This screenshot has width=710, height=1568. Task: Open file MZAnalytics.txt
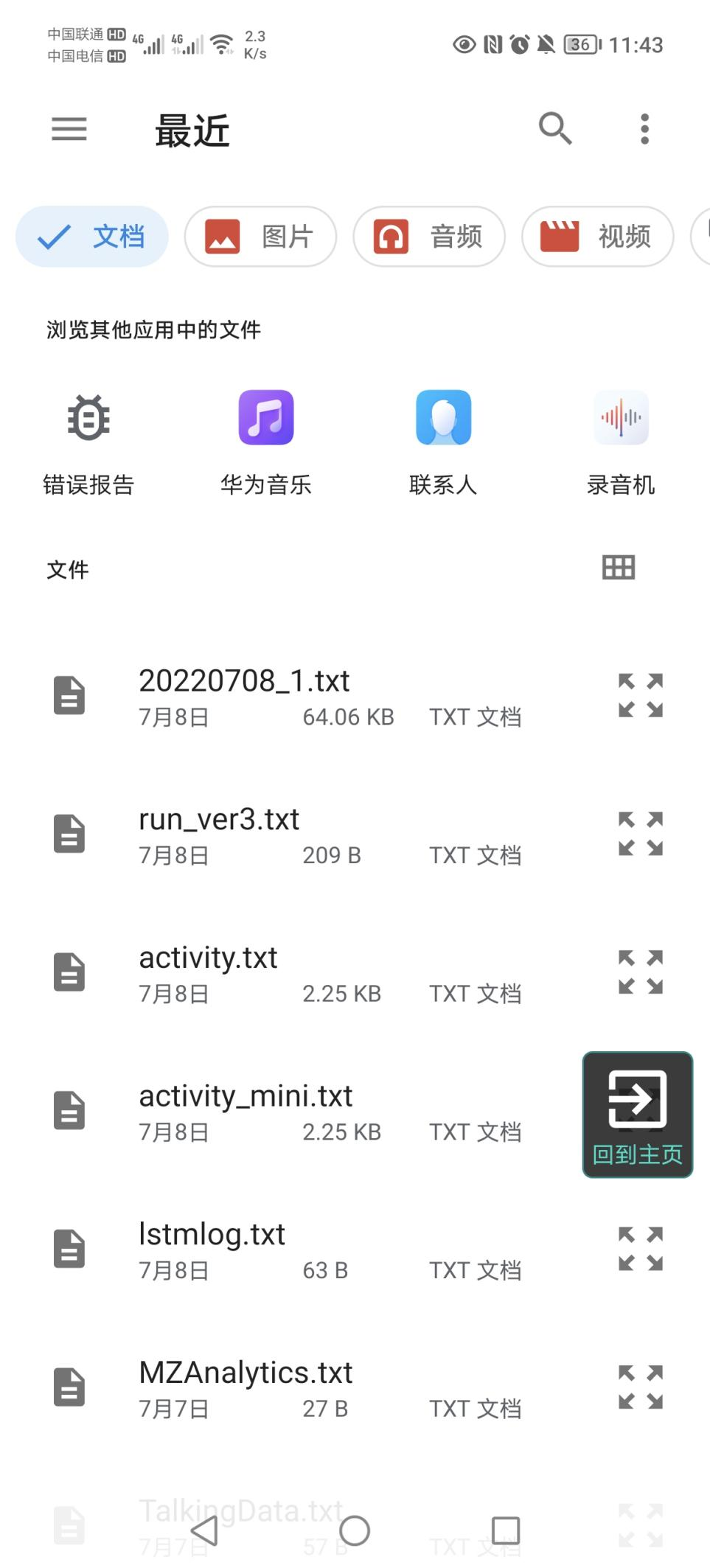click(295, 1387)
